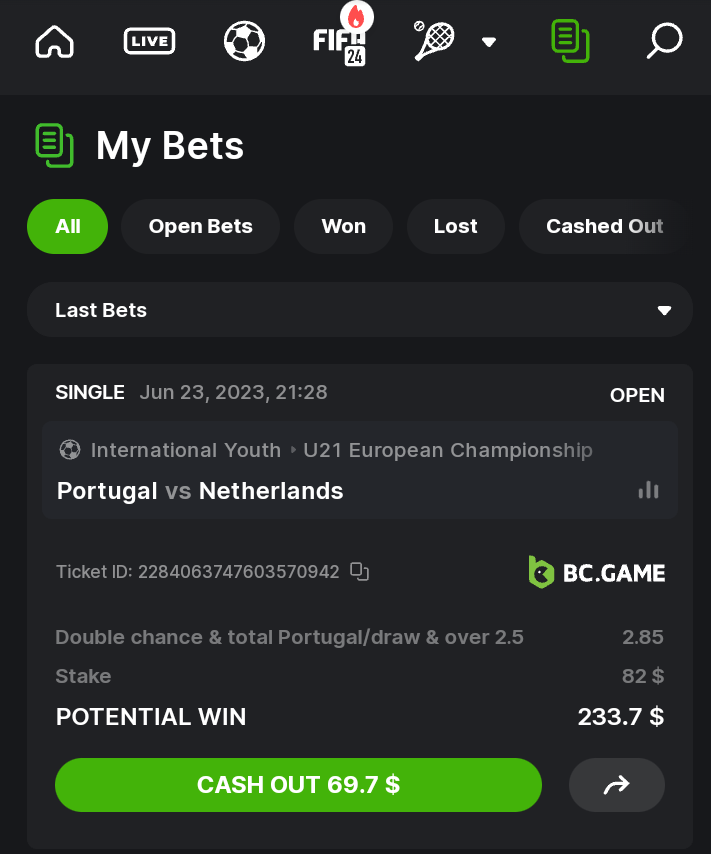
Task: Share this bet
Action: pos(616,785)
